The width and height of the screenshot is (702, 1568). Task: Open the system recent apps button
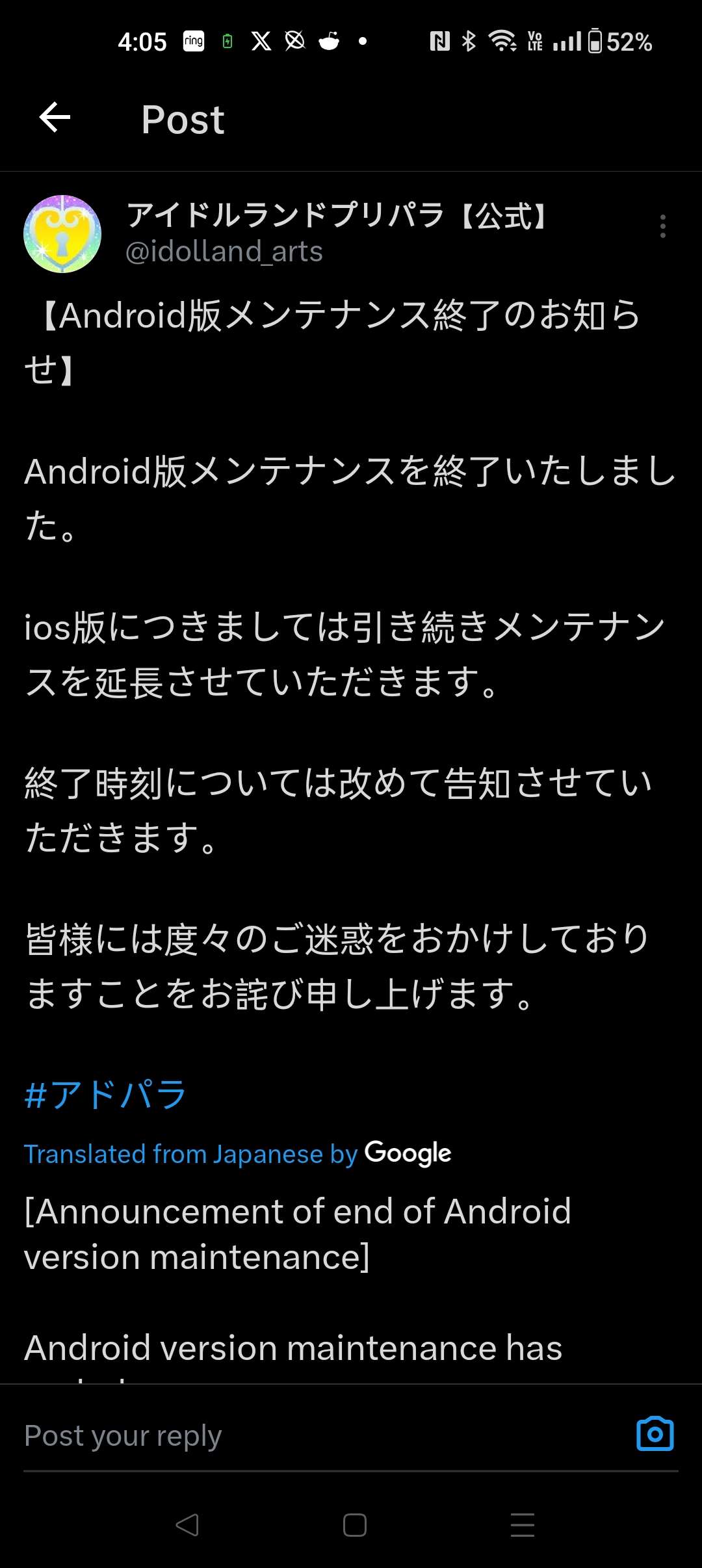522,1525
